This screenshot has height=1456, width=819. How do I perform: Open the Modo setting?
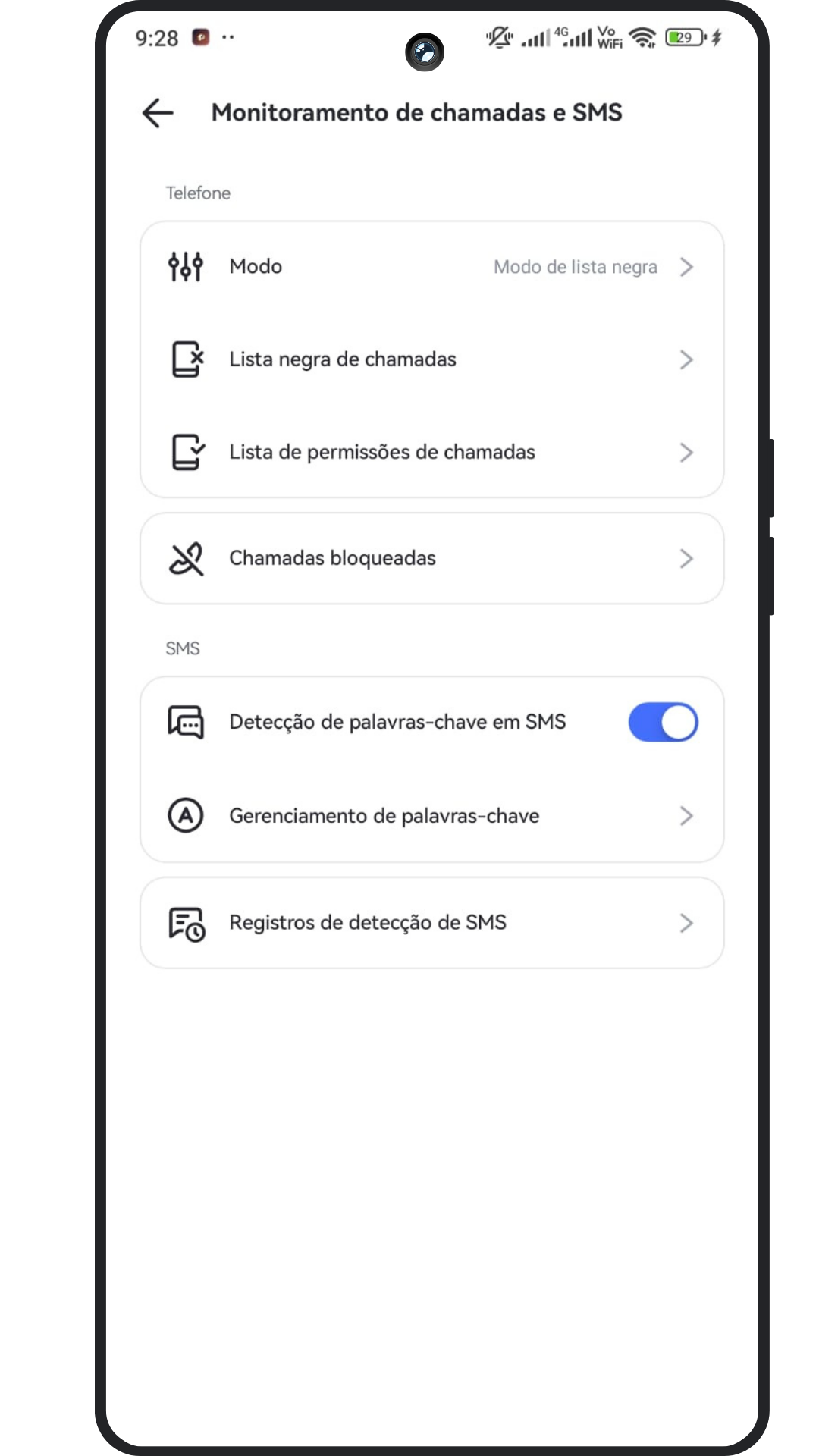(x=431, y=267)
